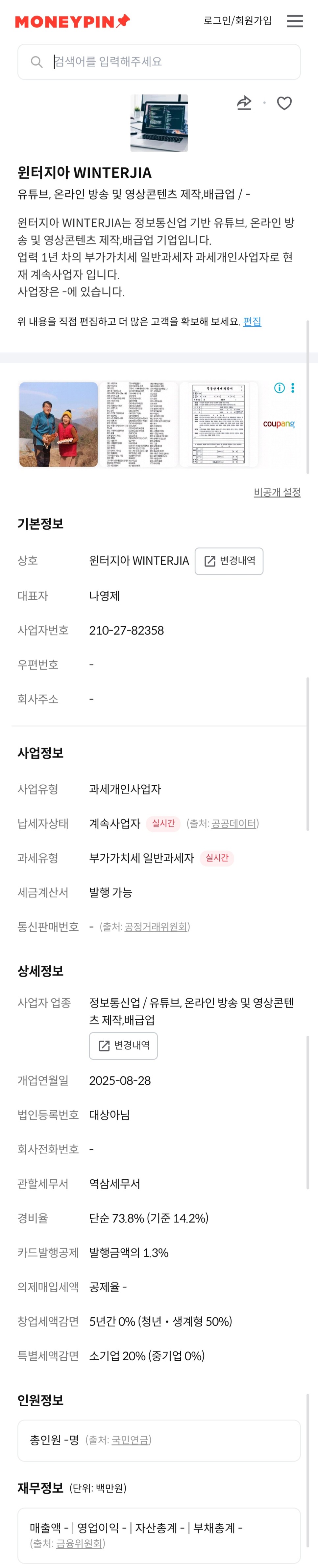Open 비공개 설정
Image resolution: width=318 pixels, height=1568 pixels.
[x=277, y=492]
